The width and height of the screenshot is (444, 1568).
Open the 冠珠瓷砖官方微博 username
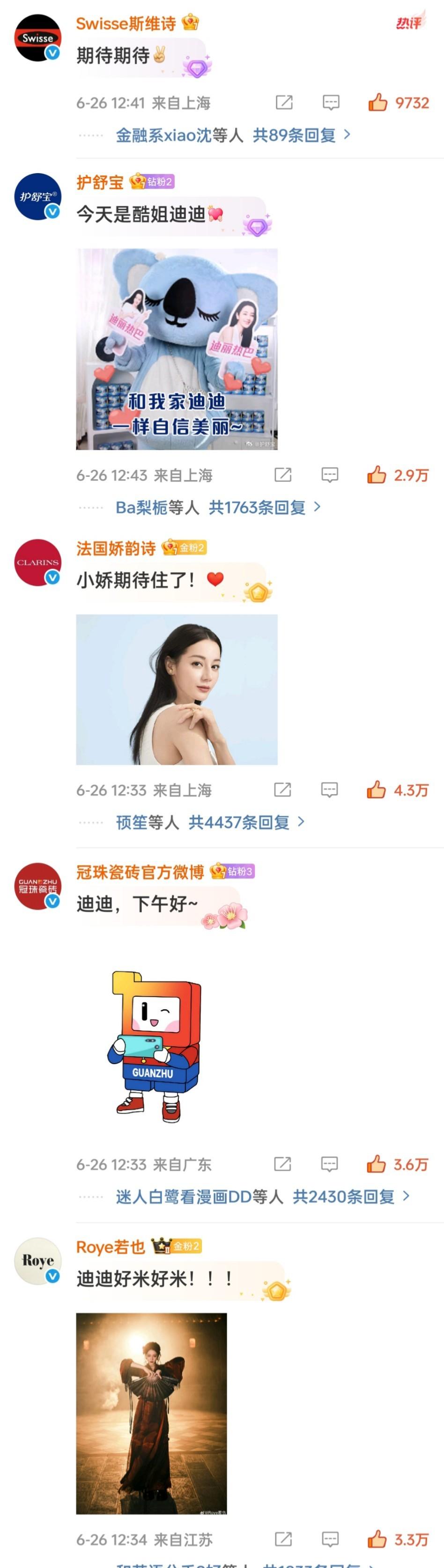tap(140, 872)
